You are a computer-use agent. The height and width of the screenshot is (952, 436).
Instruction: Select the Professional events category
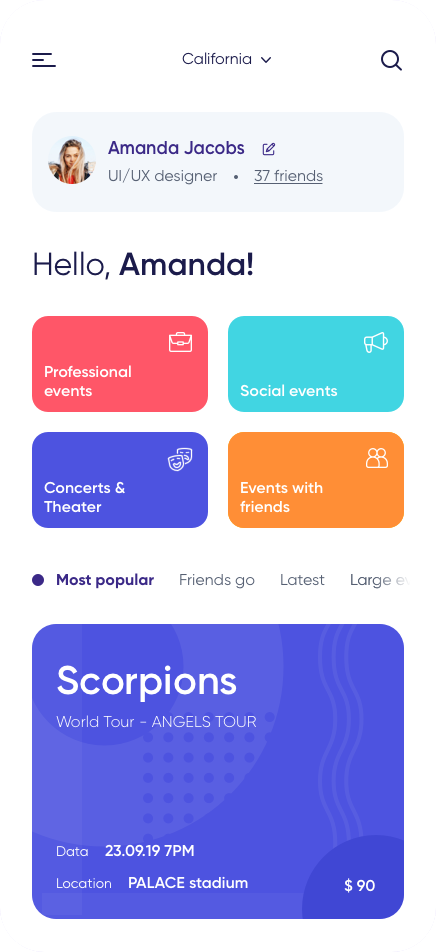120,364
